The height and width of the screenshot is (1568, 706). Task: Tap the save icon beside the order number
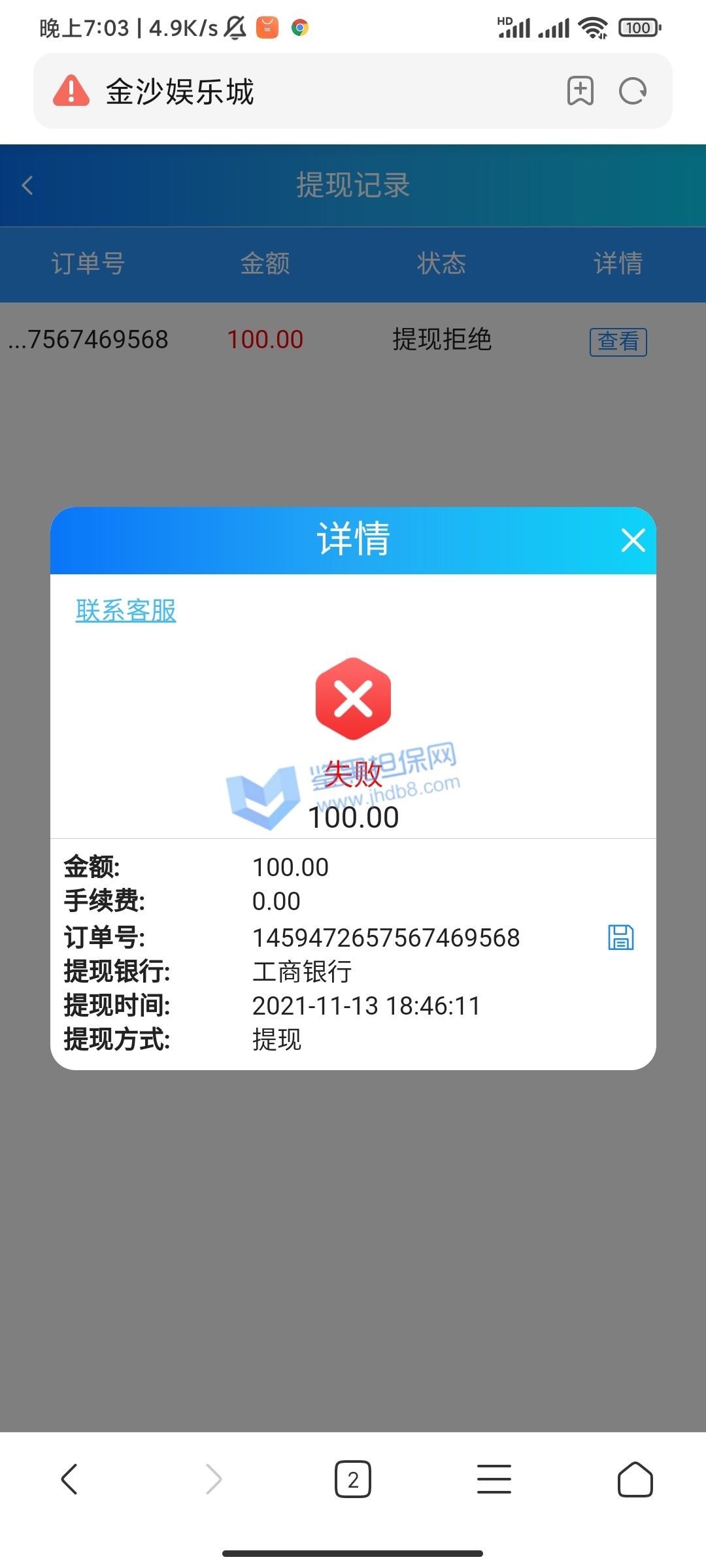(620, 938)
